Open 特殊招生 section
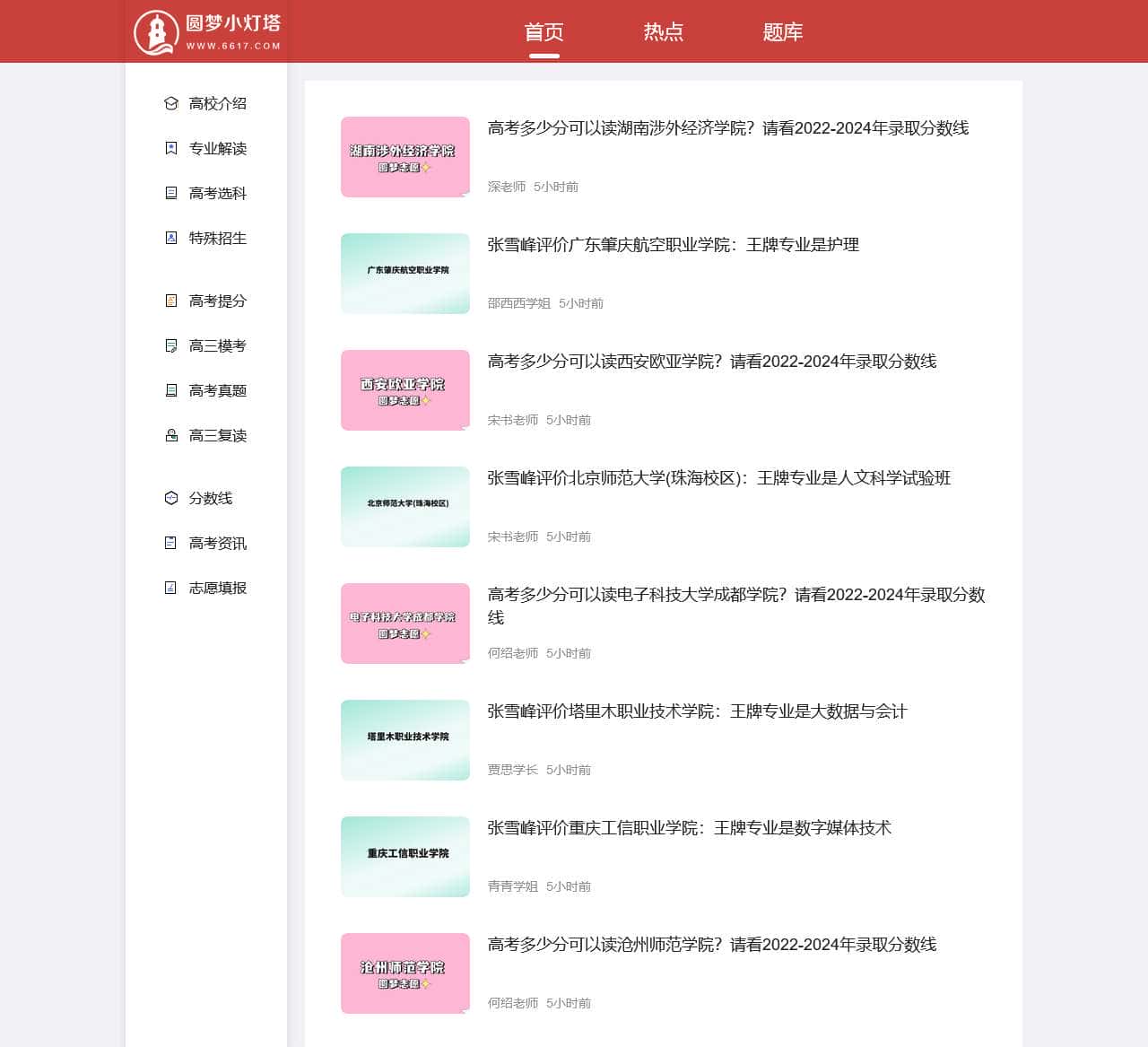Image resolution: width=1148 pixels, height=1047 pixels. coord(217,238)
